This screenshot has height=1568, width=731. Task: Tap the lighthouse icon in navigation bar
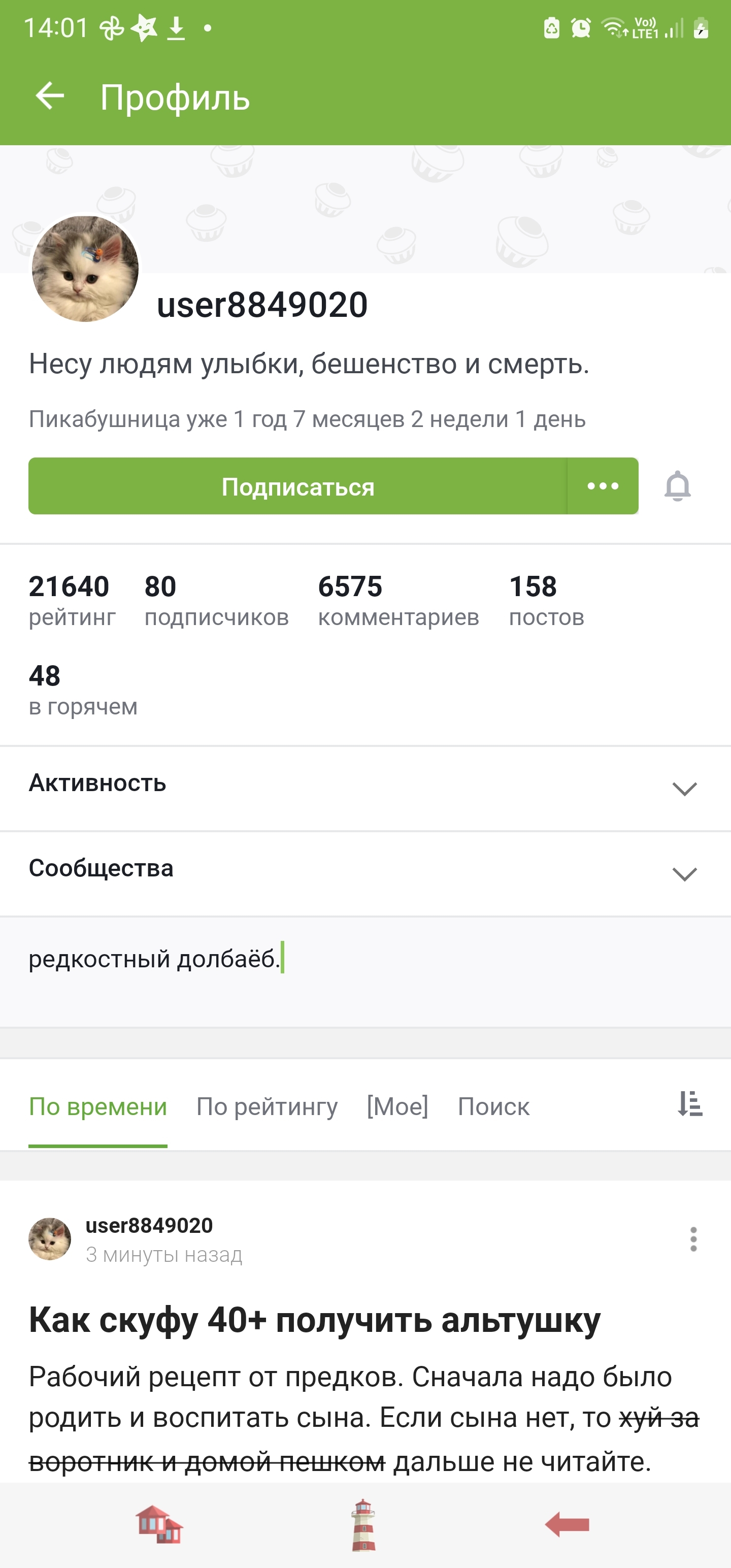coord(363,1524)
